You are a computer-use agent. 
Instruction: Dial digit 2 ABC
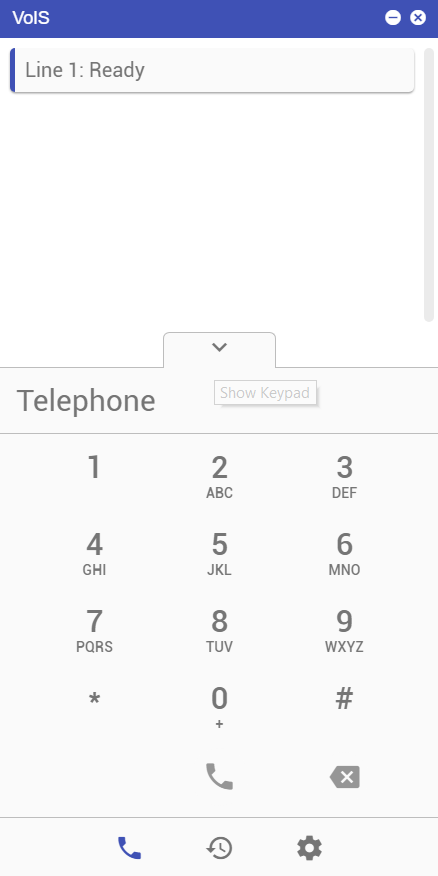(x=219, y=476)
